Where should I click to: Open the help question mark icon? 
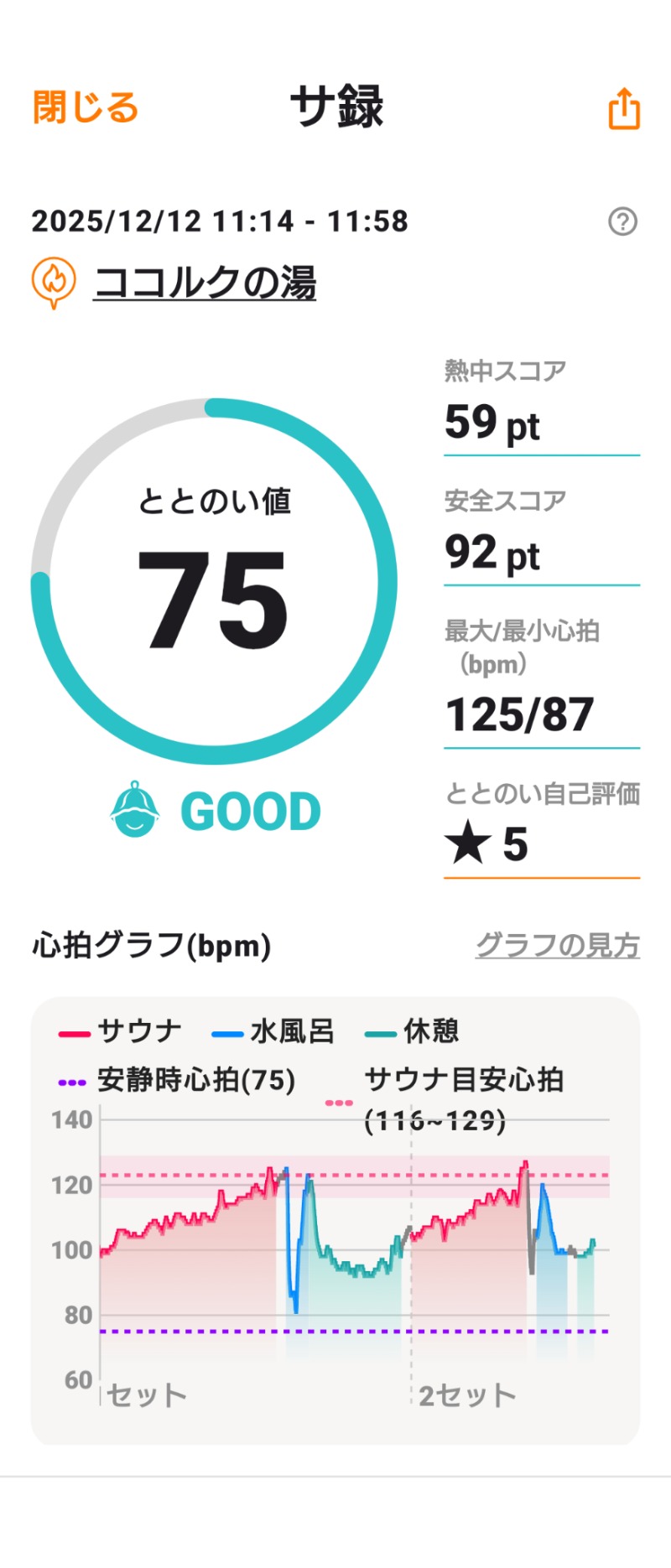pyautogui.click(x=622, y=222)
